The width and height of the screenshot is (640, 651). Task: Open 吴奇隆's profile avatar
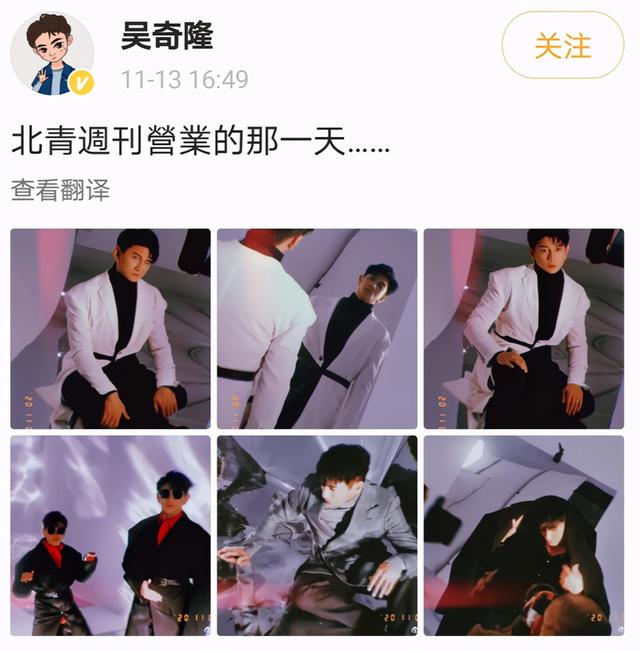(x=52, y=56)
